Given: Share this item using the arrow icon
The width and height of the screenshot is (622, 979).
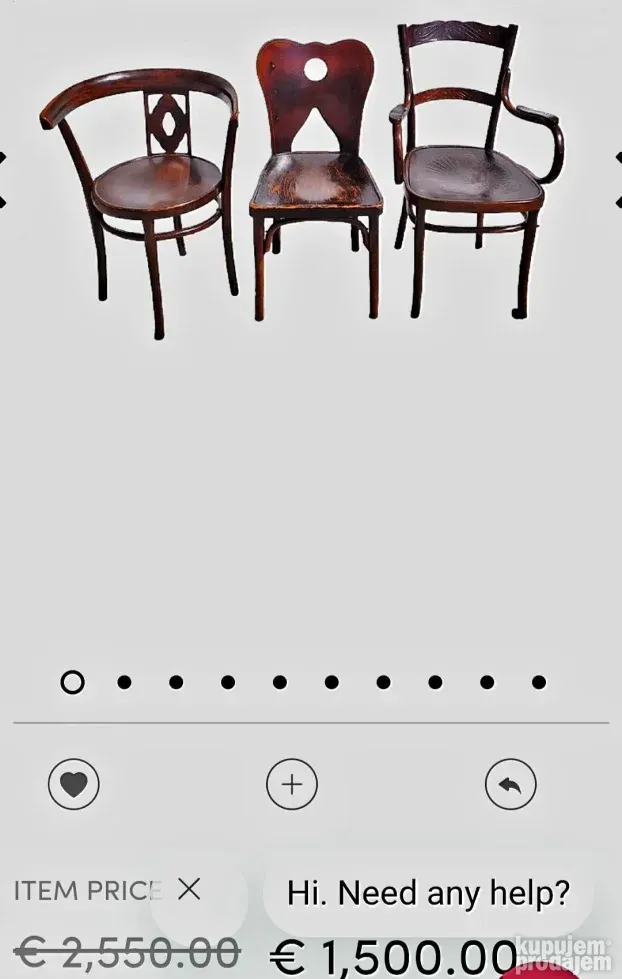Looking at the screenshot, I should click(510, 784).
